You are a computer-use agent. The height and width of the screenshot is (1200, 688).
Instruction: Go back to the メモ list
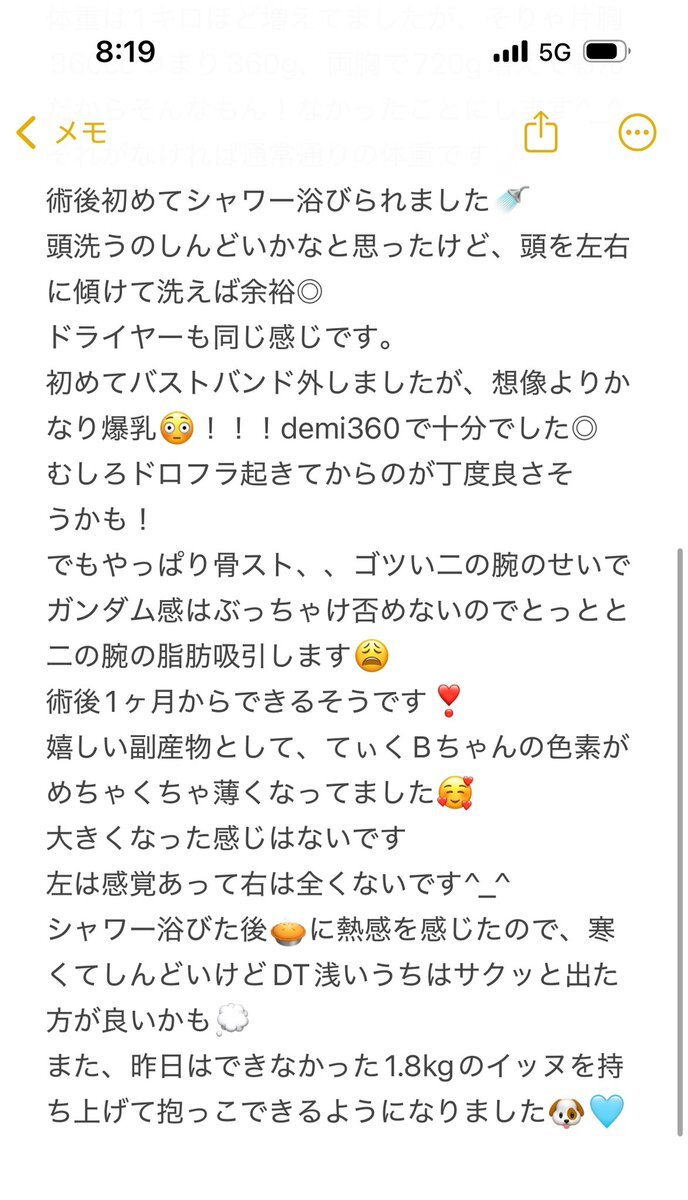pos(62,131)
